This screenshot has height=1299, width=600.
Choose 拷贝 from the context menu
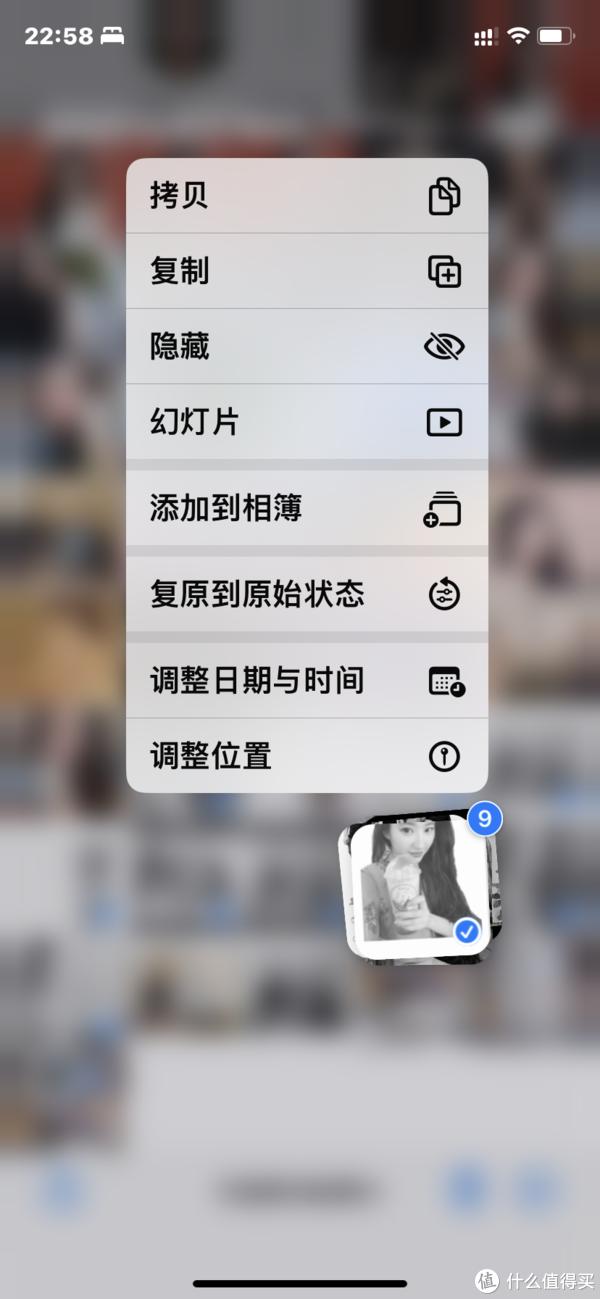click(x=307, y=196)
